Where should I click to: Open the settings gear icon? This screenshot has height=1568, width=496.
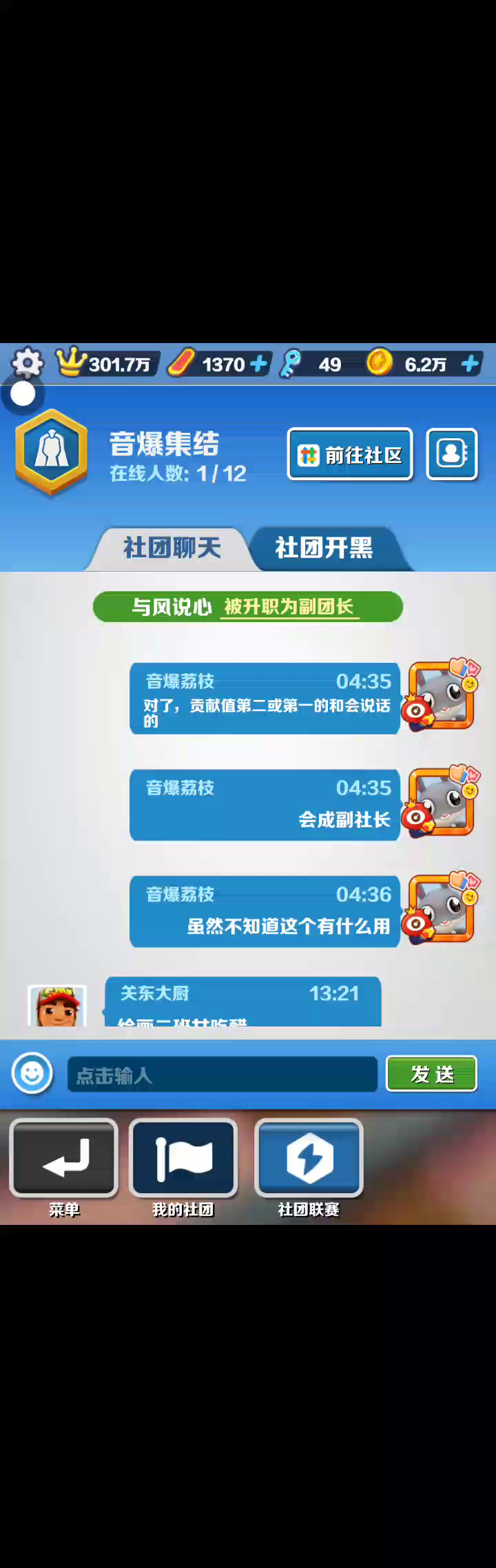pyautogui.click(x=28, y=363)
